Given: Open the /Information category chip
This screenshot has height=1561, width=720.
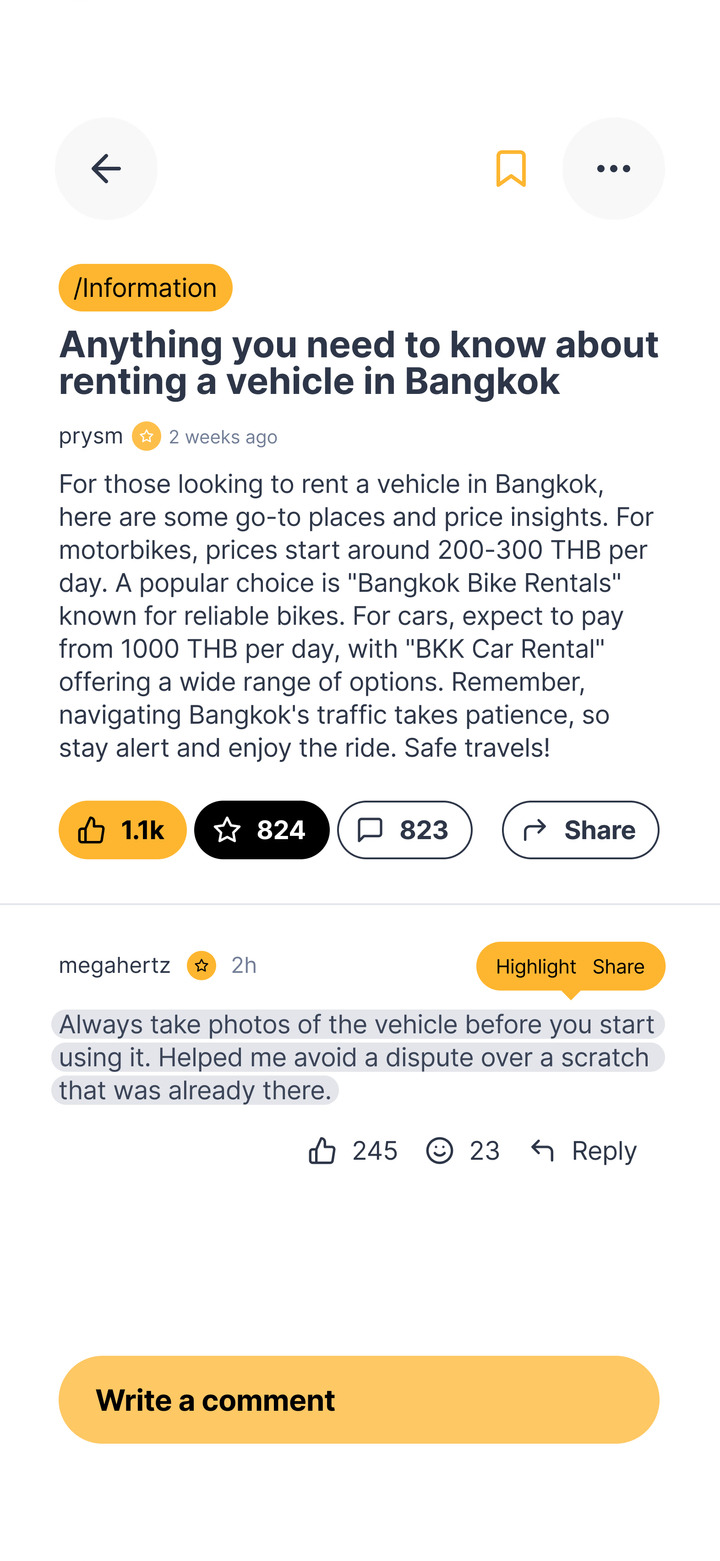Looking at the screenshot, I should click(145, 288).
